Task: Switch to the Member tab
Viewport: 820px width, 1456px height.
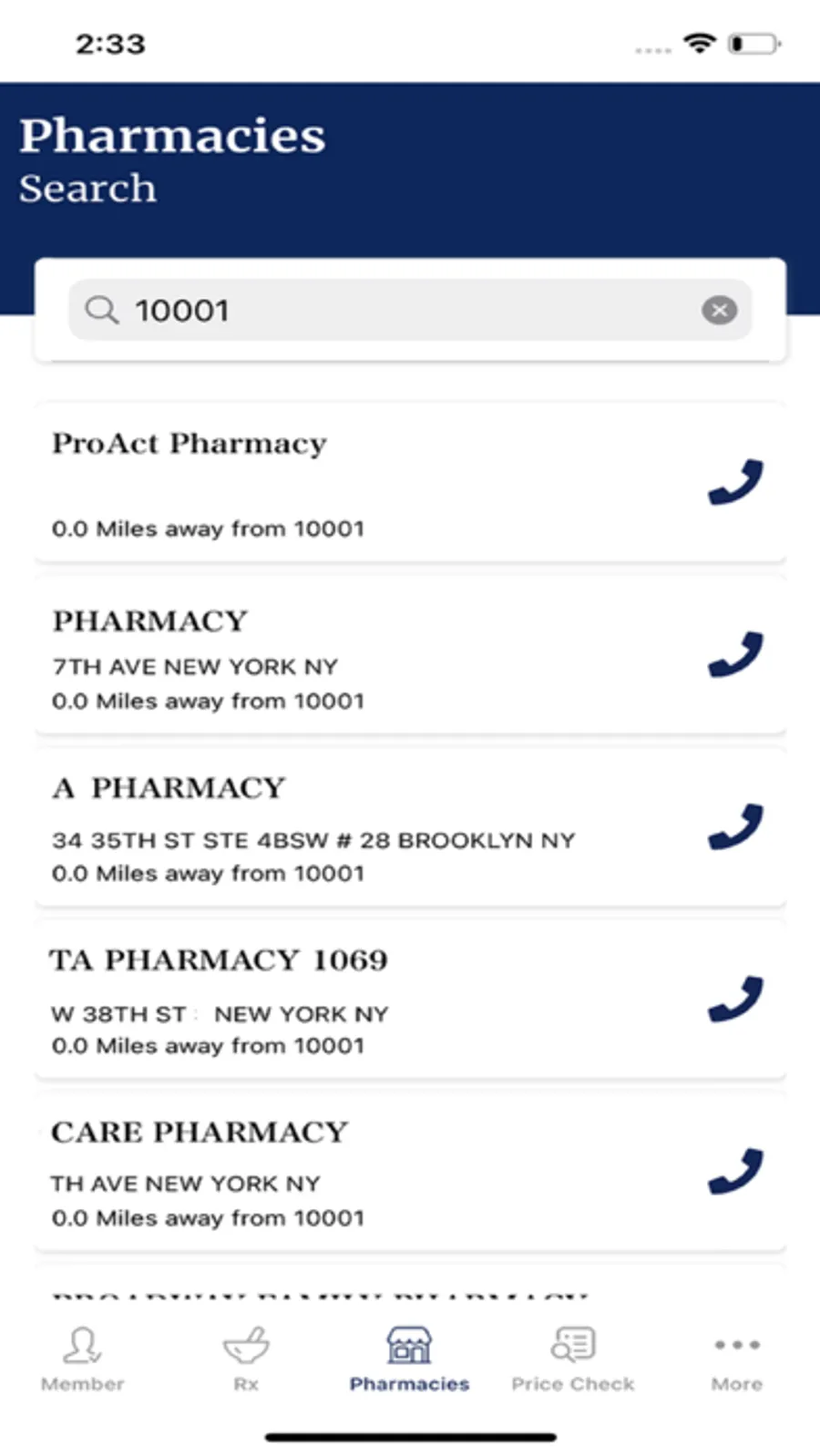Action: (x=82, y=1358)
